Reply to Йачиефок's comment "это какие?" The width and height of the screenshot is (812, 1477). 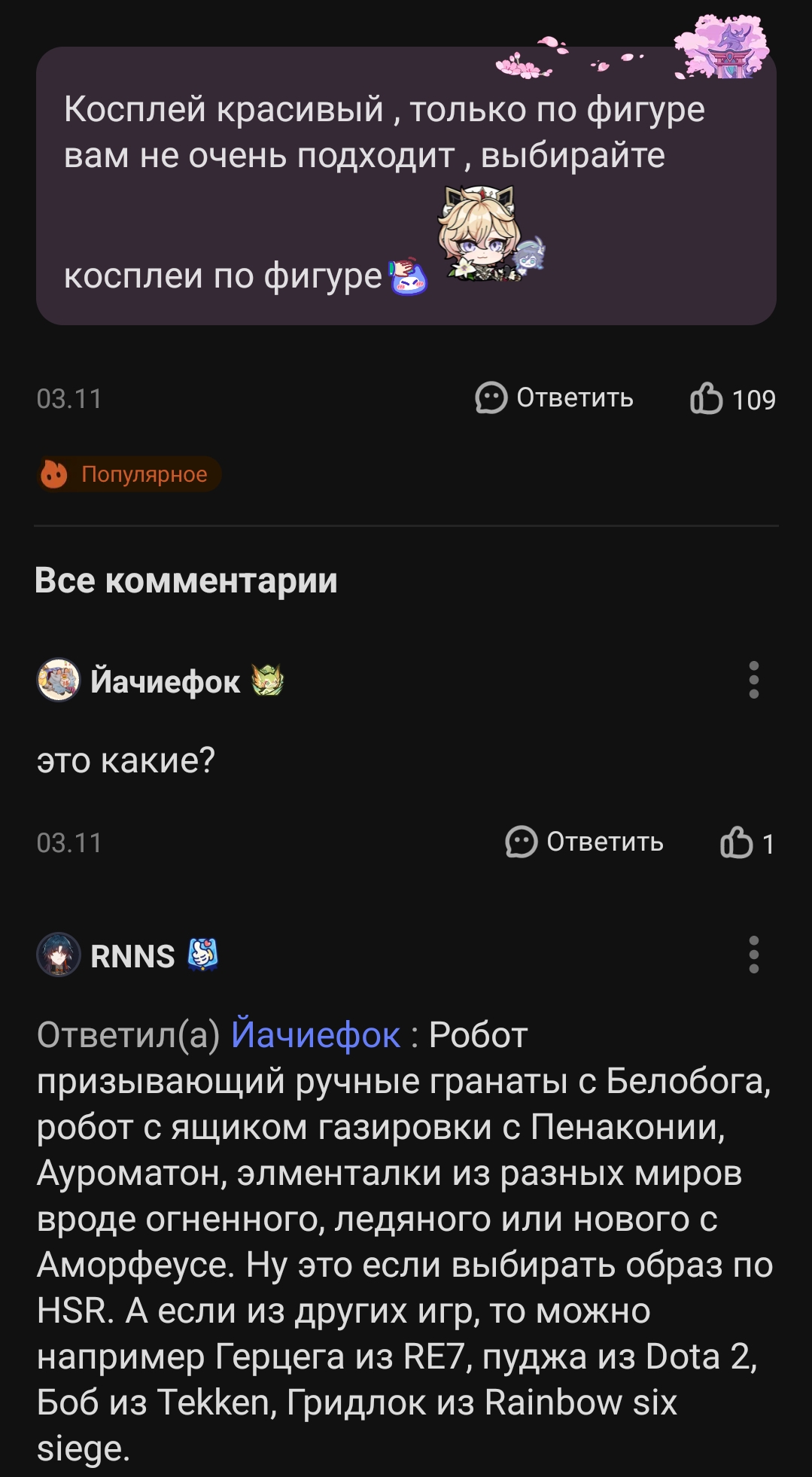(585, 842)
